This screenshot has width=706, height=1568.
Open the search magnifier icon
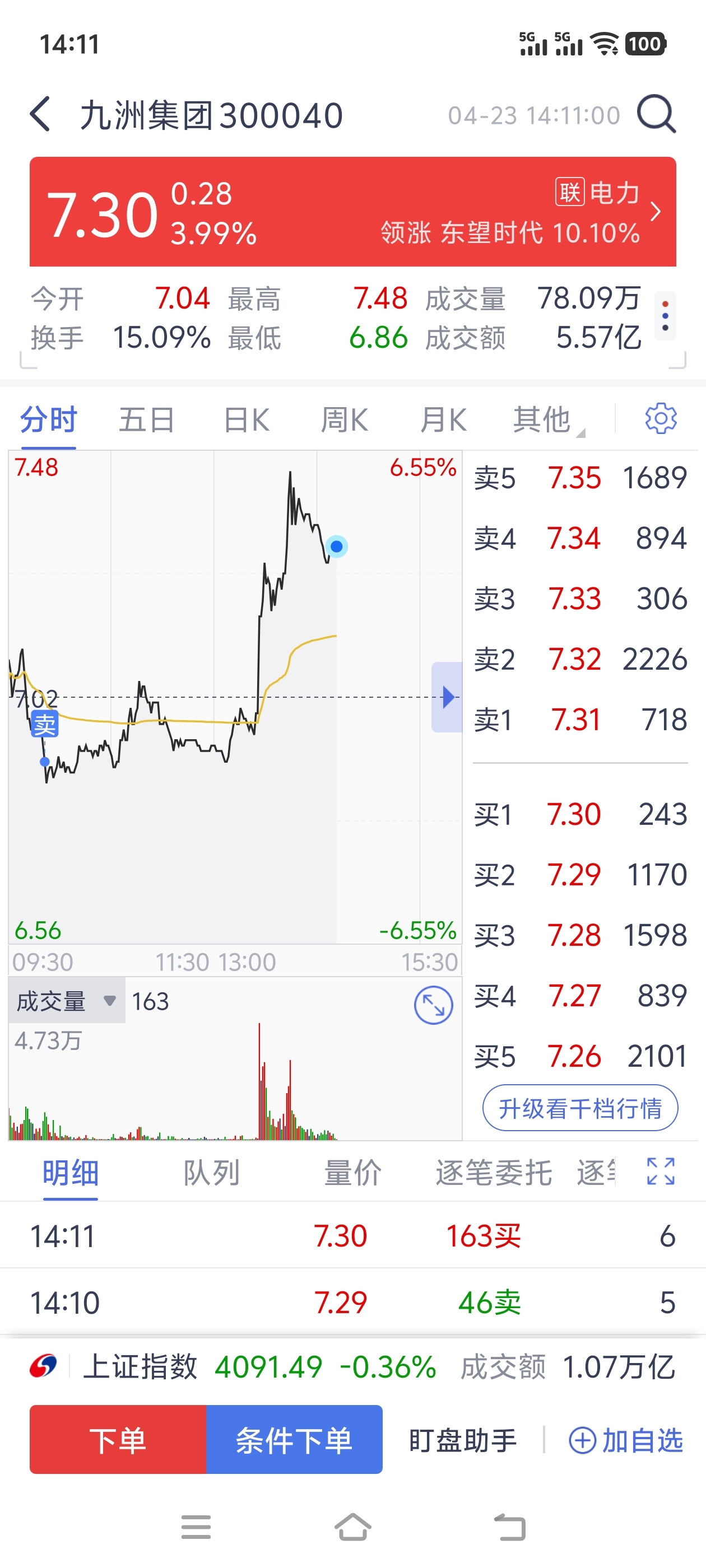(x=657, y=114)
